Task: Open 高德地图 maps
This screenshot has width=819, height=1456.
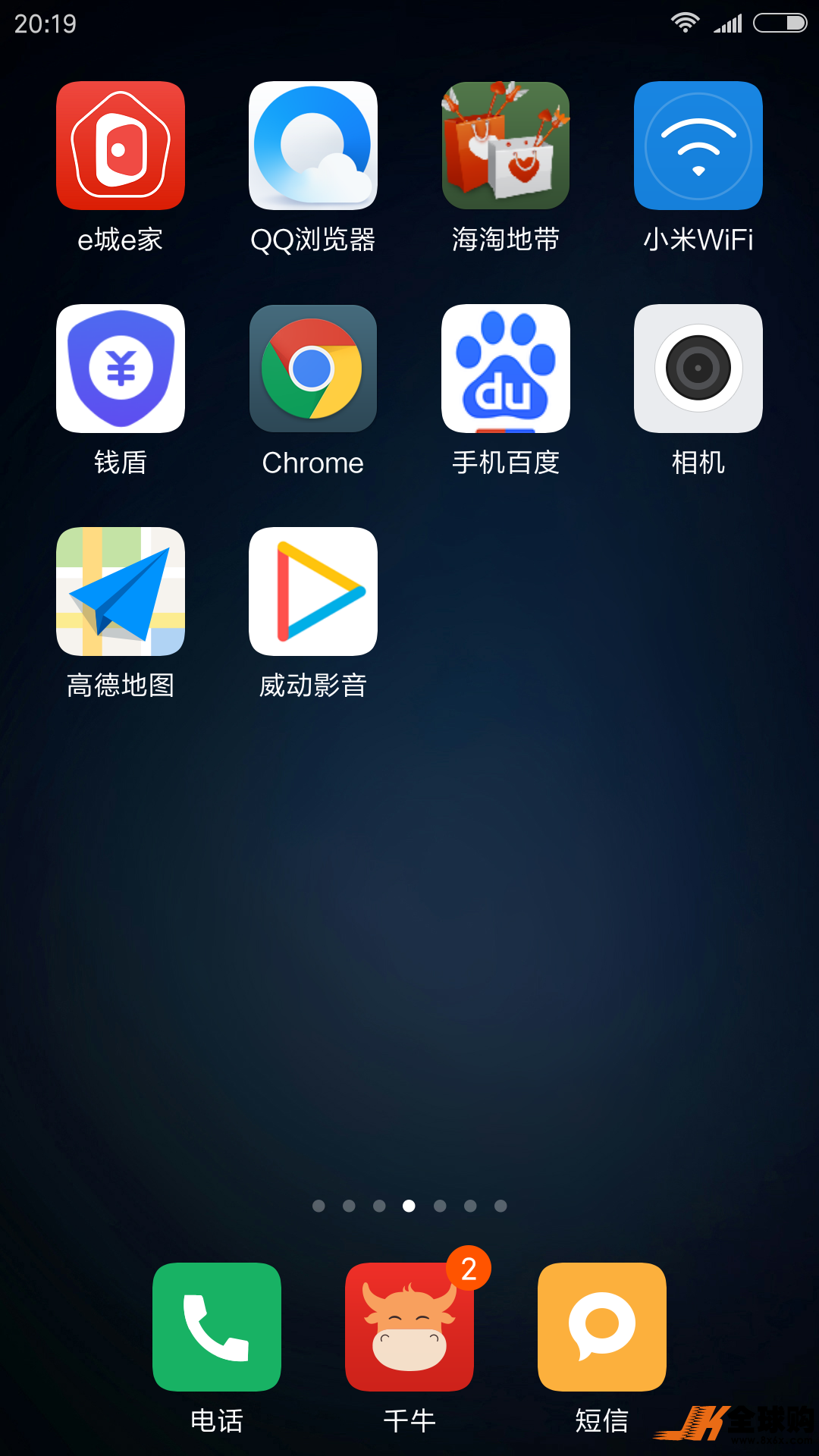Action: tap(121, 591)
